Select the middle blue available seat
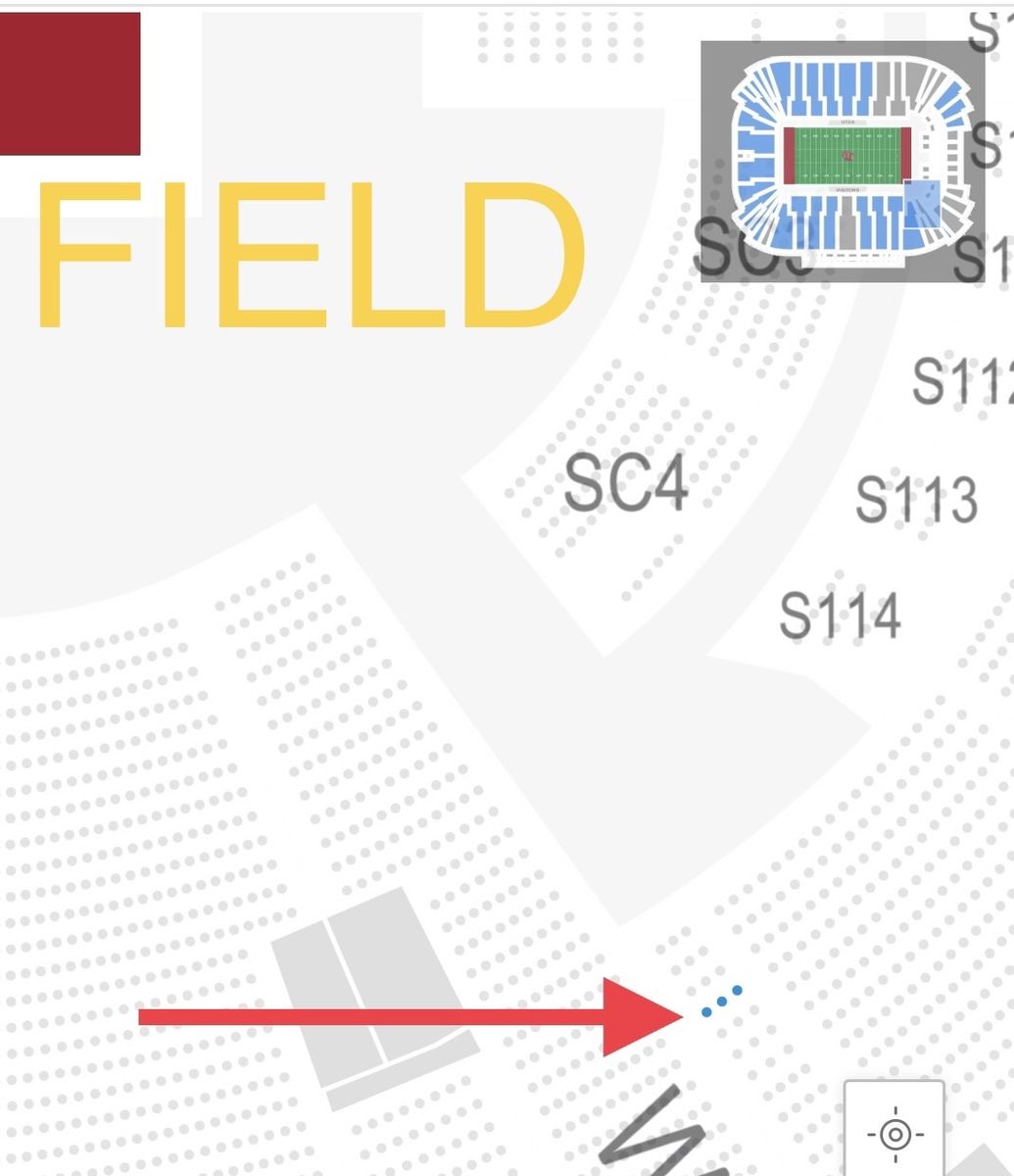Viewport: 1014px width, 1176px height. coord(721,1002)
